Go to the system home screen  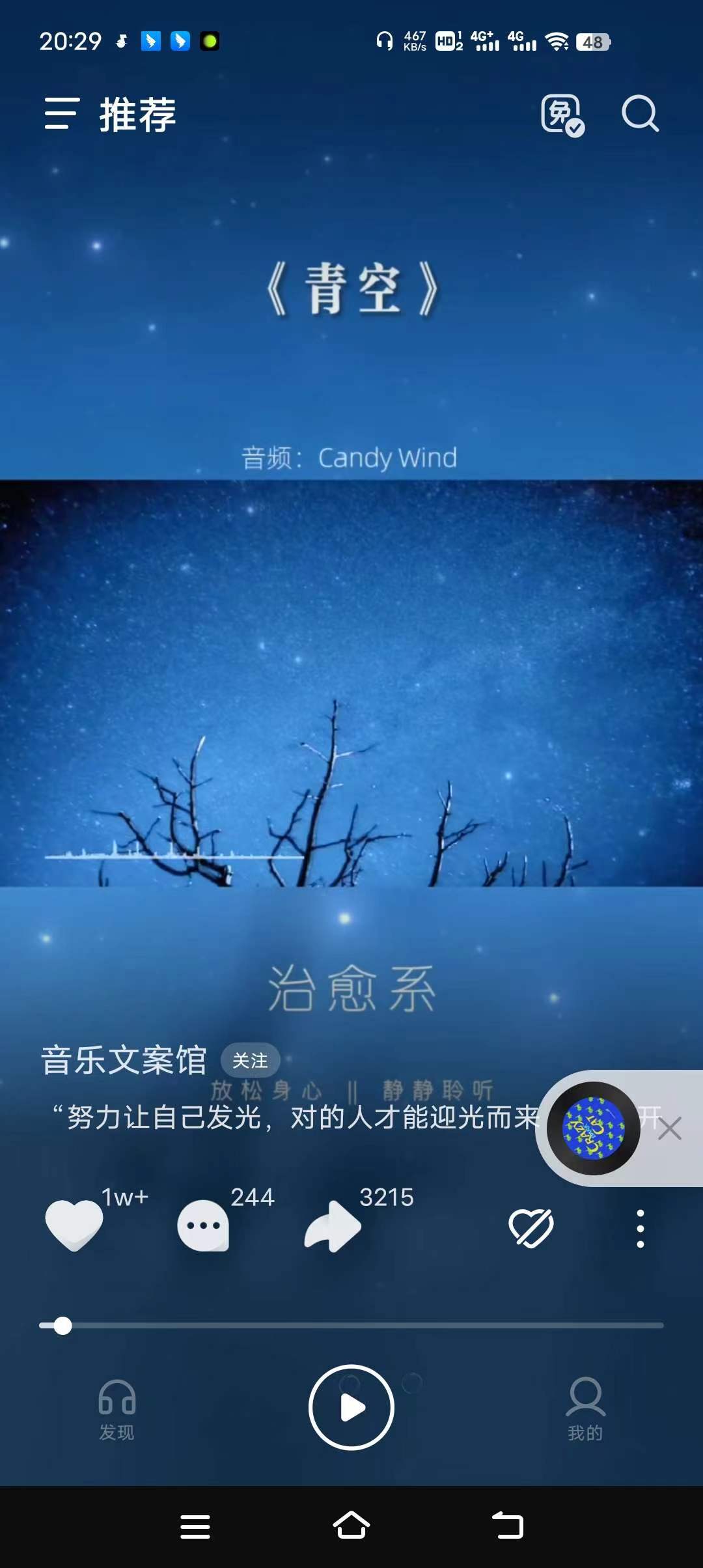tap(351, 1526)
